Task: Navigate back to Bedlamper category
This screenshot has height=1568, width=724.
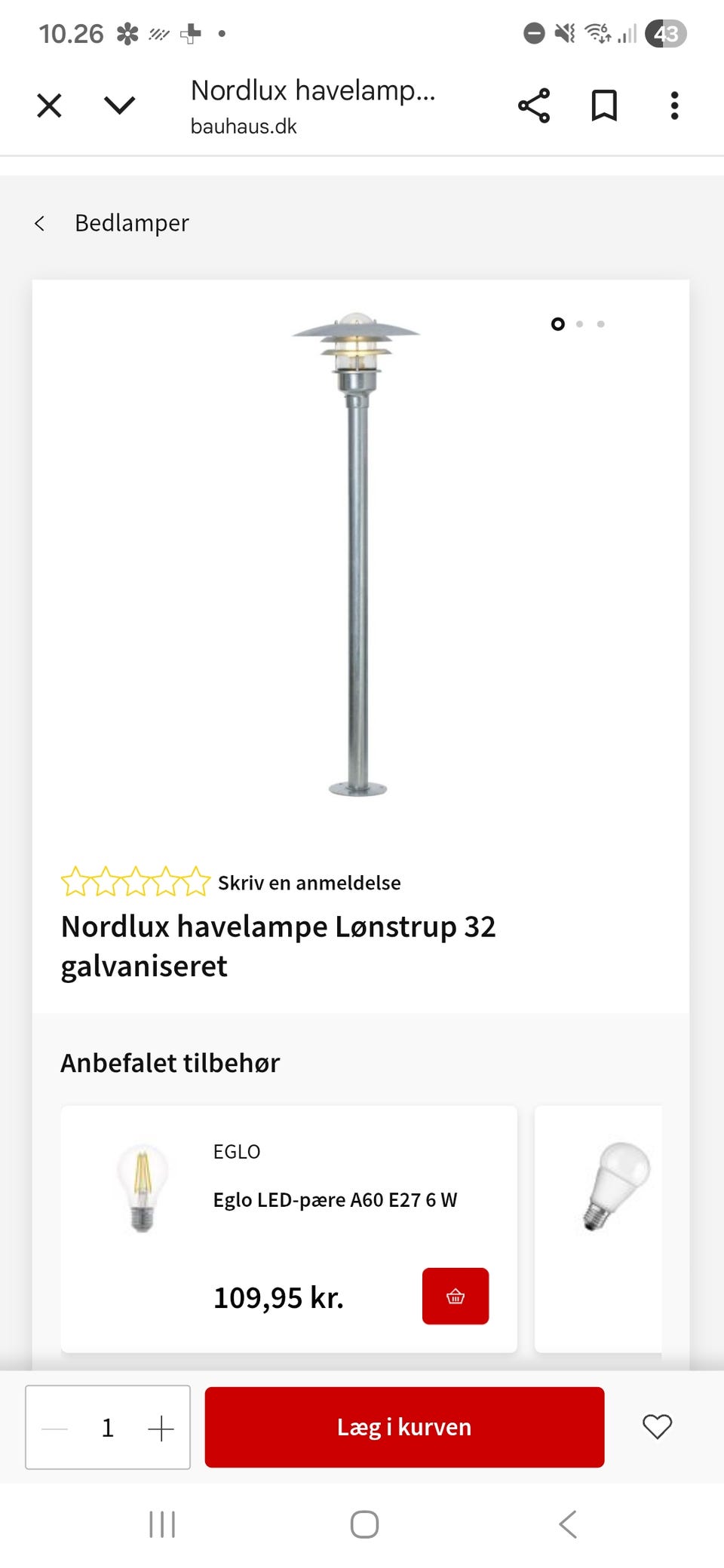Action: coord(132,223)
